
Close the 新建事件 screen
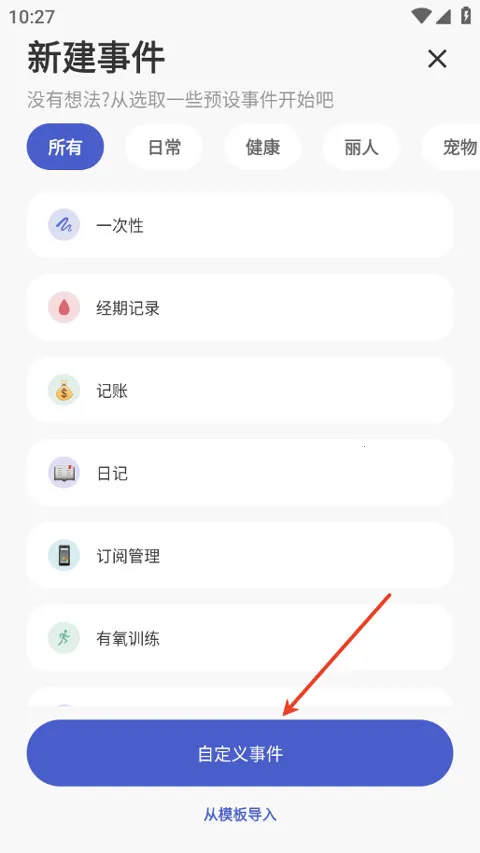(x=437, y=59)
